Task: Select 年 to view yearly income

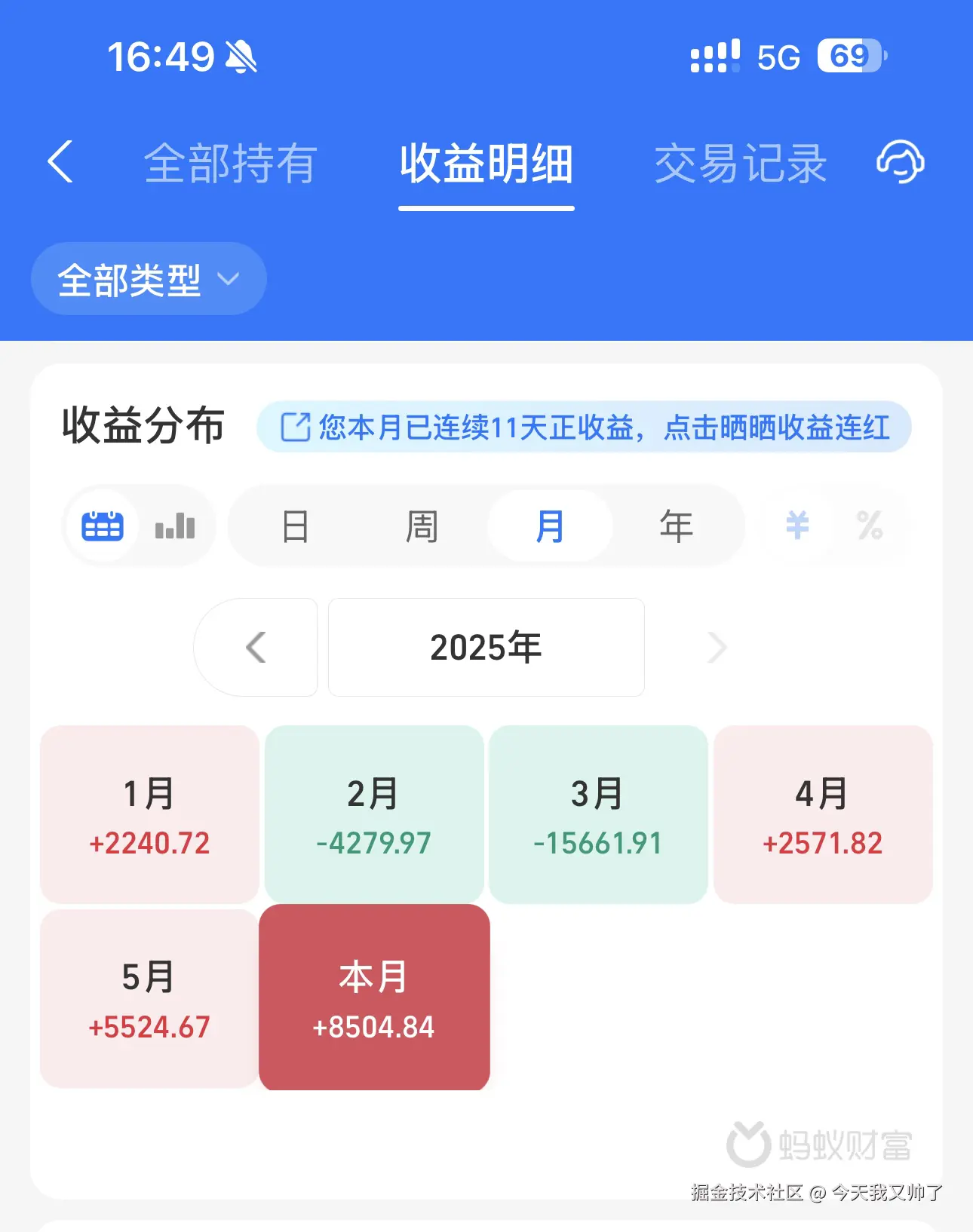Action: coord(674,526)
